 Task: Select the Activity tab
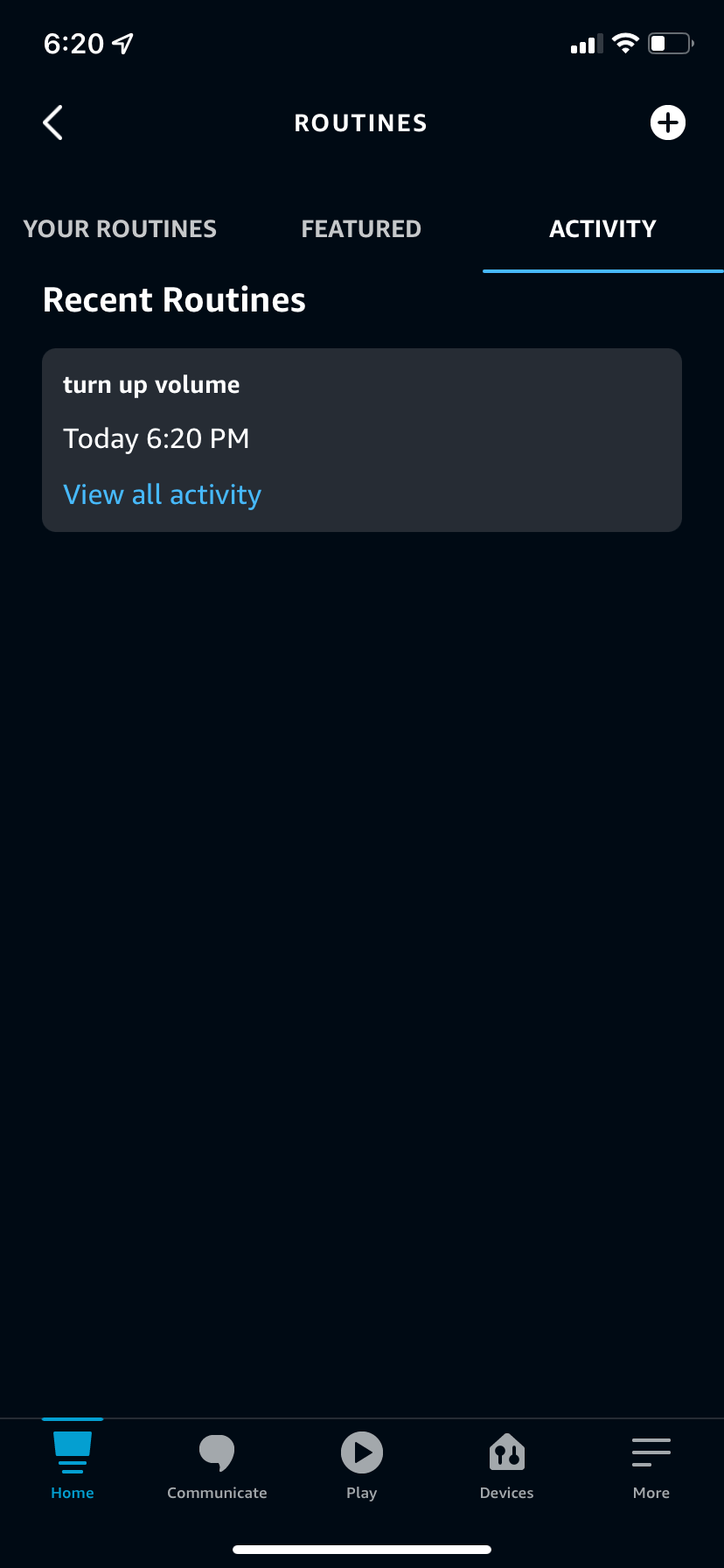tap(602, 229)
